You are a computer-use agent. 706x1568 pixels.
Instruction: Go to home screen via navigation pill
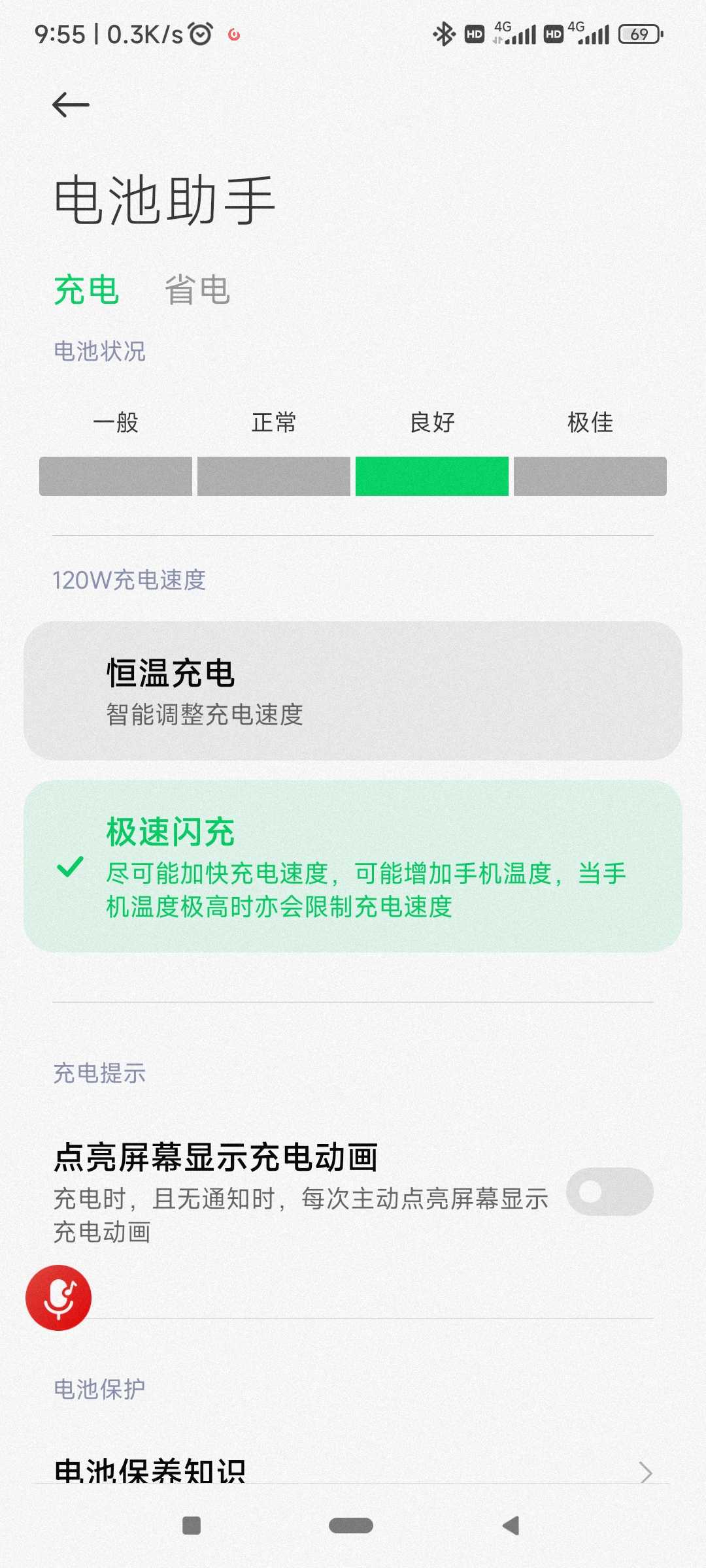(351, 1526)
